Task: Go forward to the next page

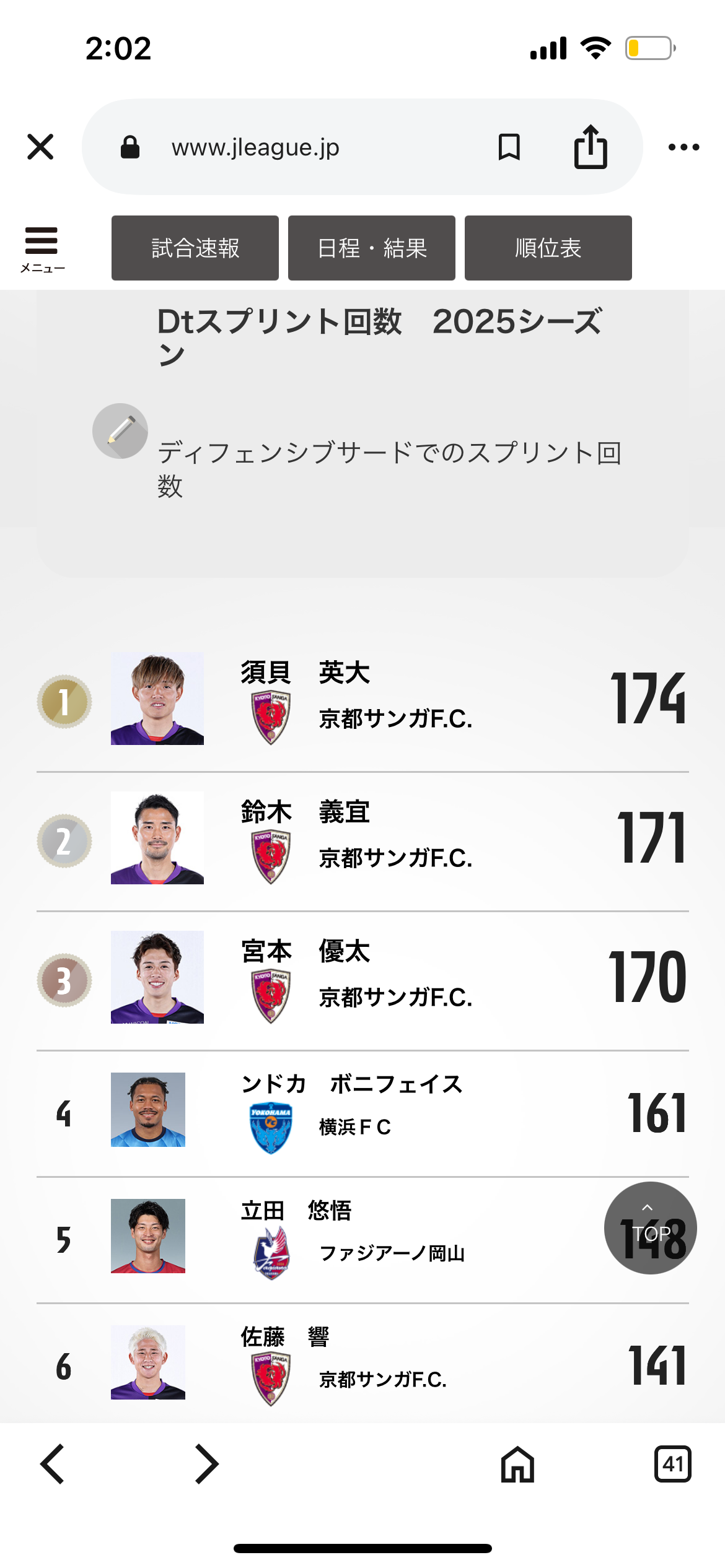Action: click(x=206, y=1464)
